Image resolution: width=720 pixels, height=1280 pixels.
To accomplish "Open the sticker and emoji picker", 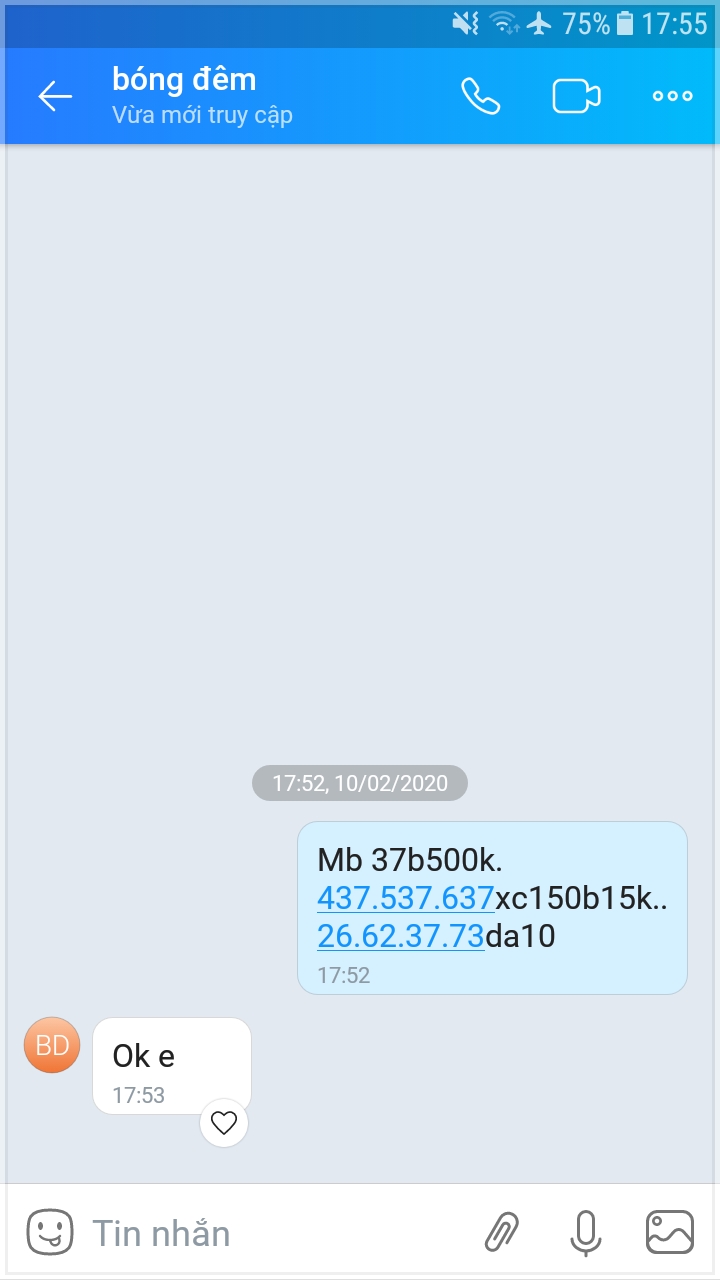I will point(49,1233).
